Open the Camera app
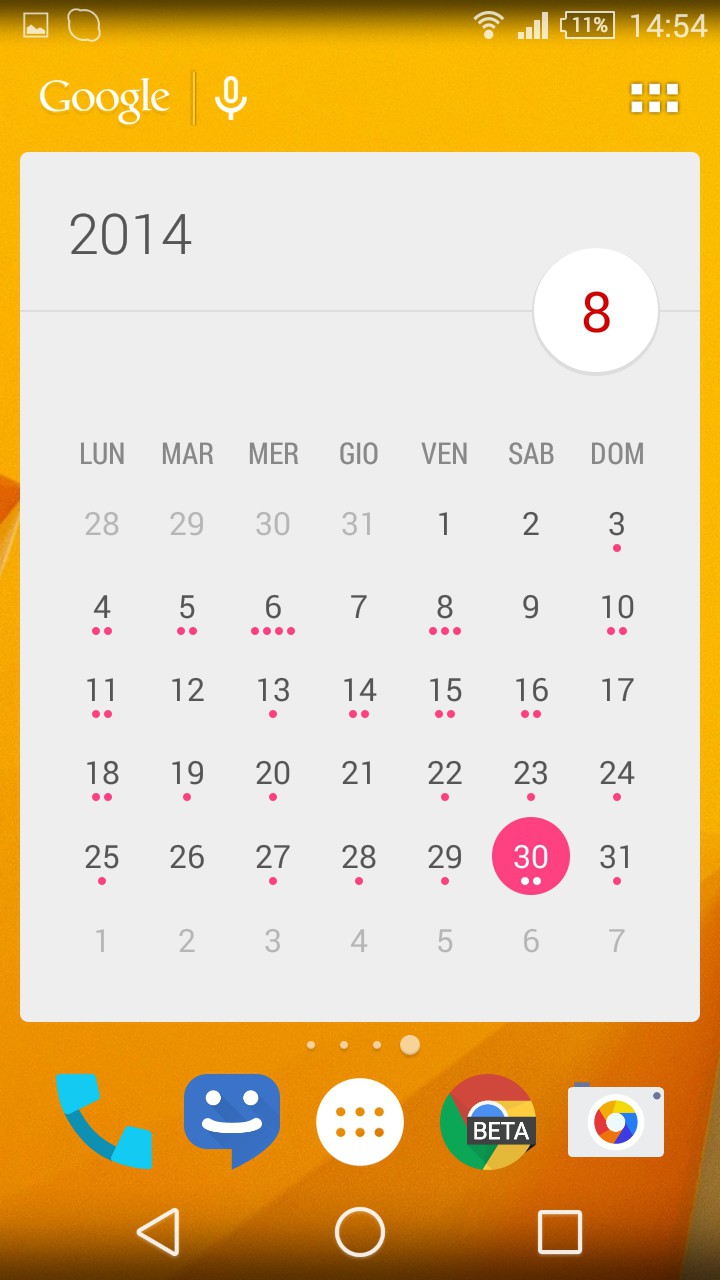720x1280 pixels. tap(616, 1121)
